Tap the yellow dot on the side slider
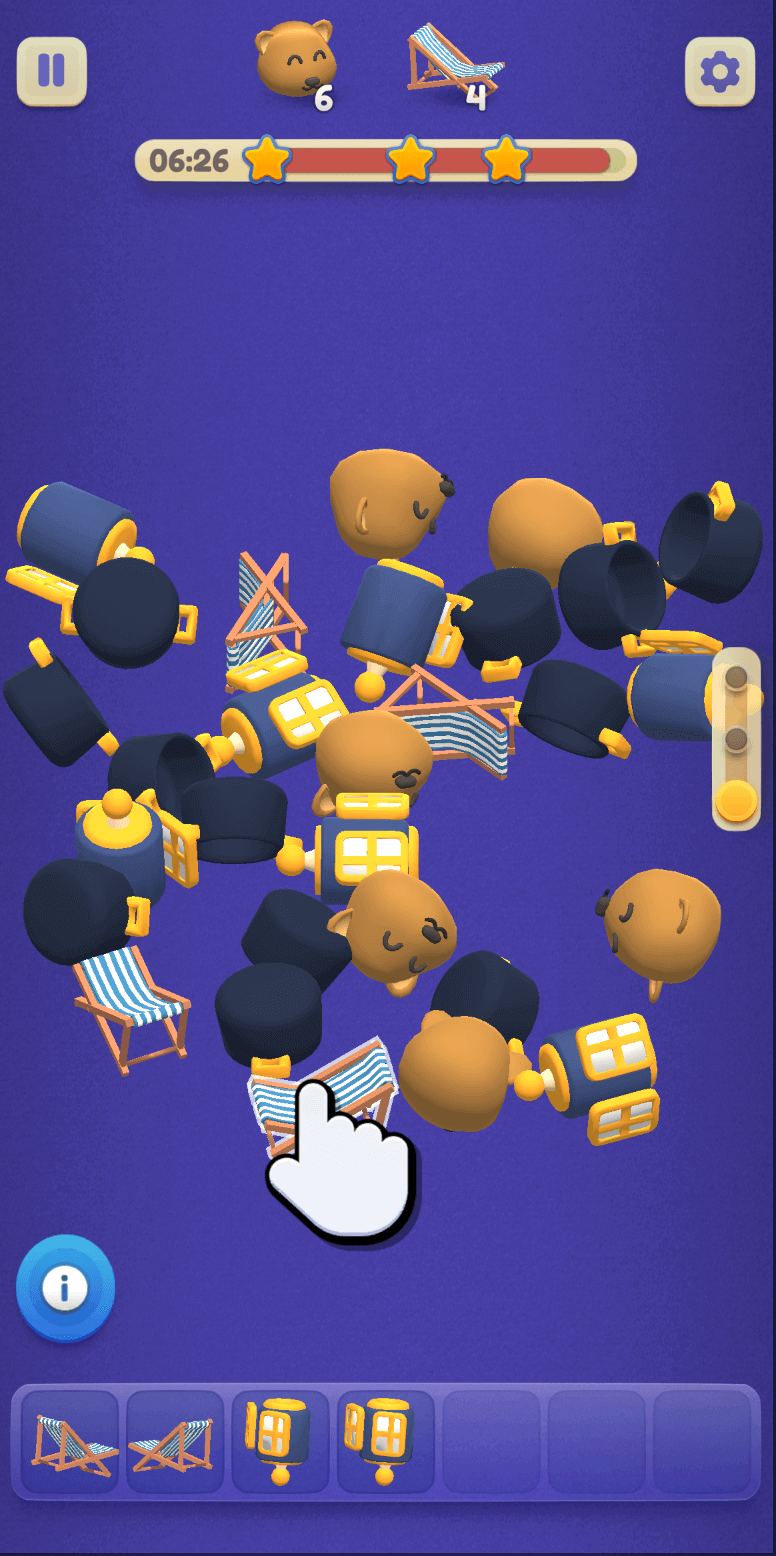The height and width of the screenshot is (1556, 776). click(x=737, y=800)
